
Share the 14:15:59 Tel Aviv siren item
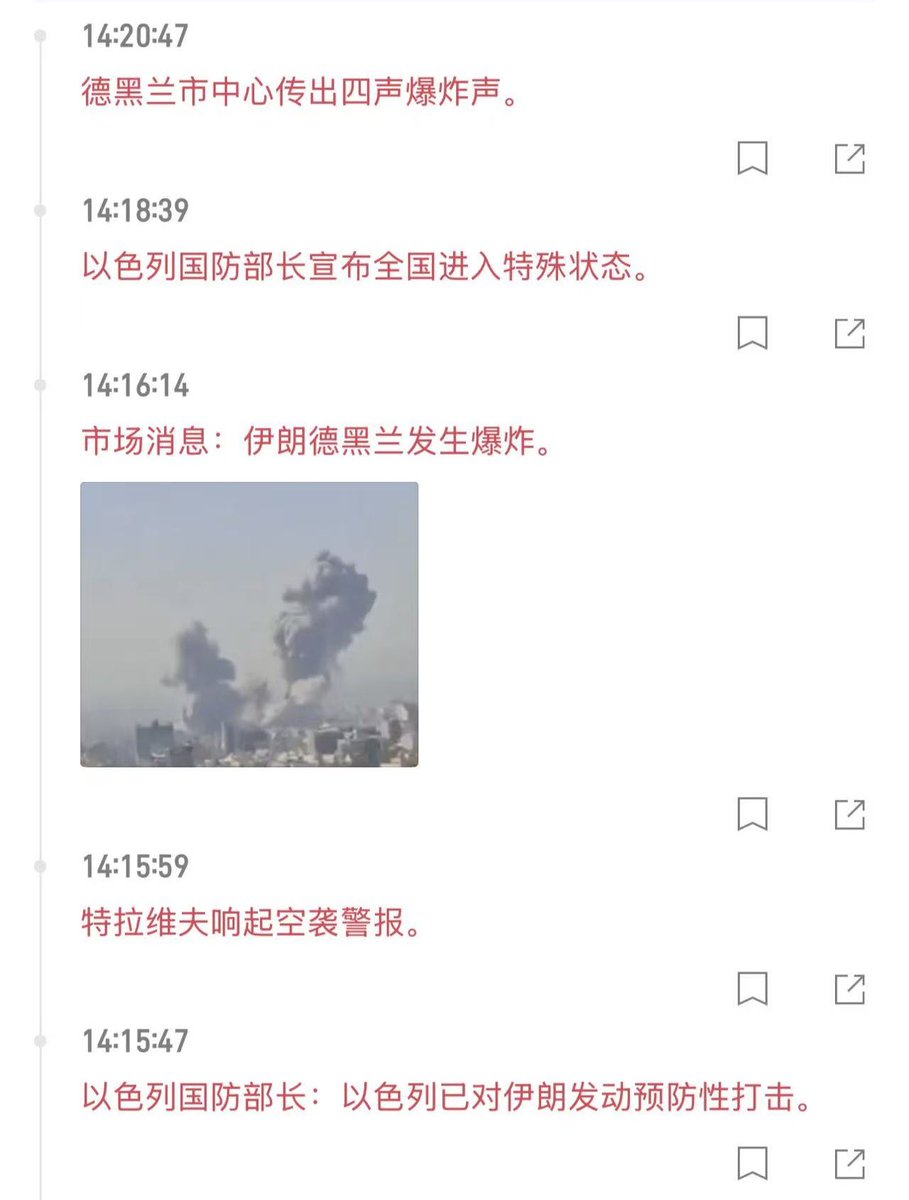tap(849, 988)
